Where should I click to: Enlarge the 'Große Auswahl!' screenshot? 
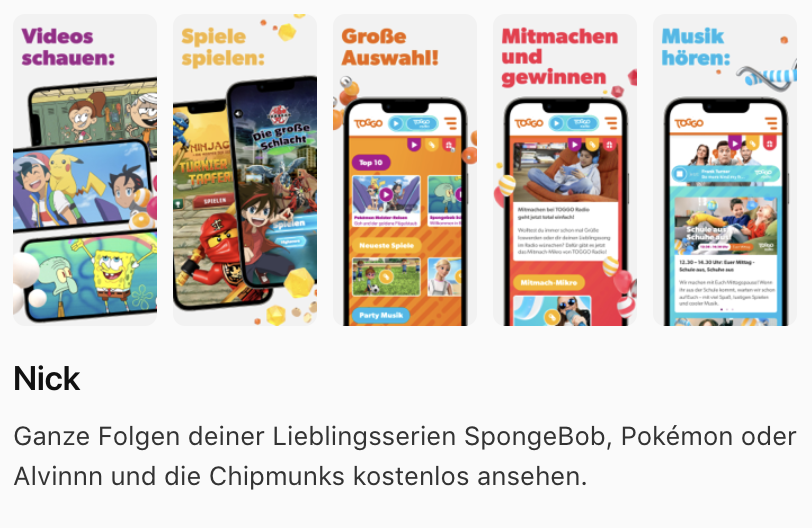click(405, 170)
